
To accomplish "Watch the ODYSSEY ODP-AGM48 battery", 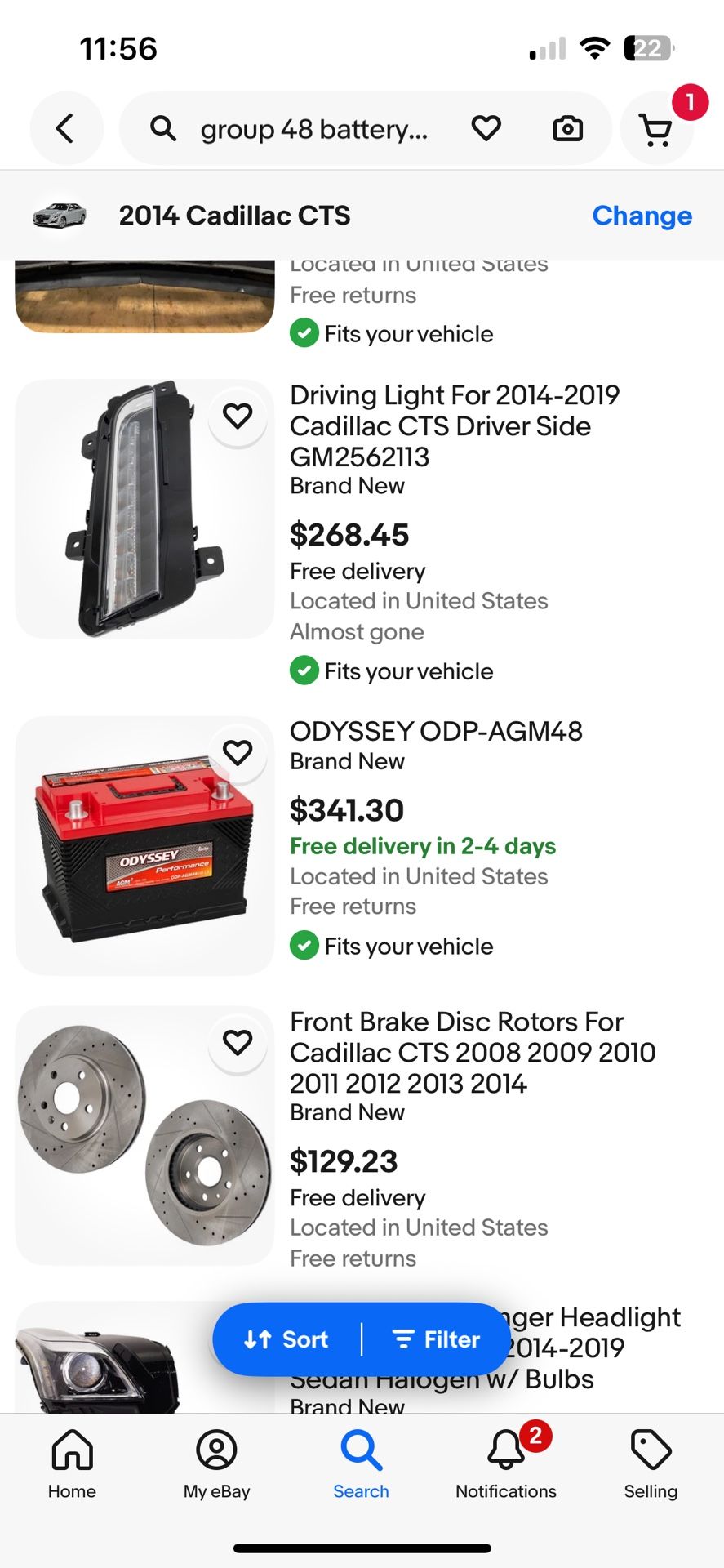I will [238, 753].
